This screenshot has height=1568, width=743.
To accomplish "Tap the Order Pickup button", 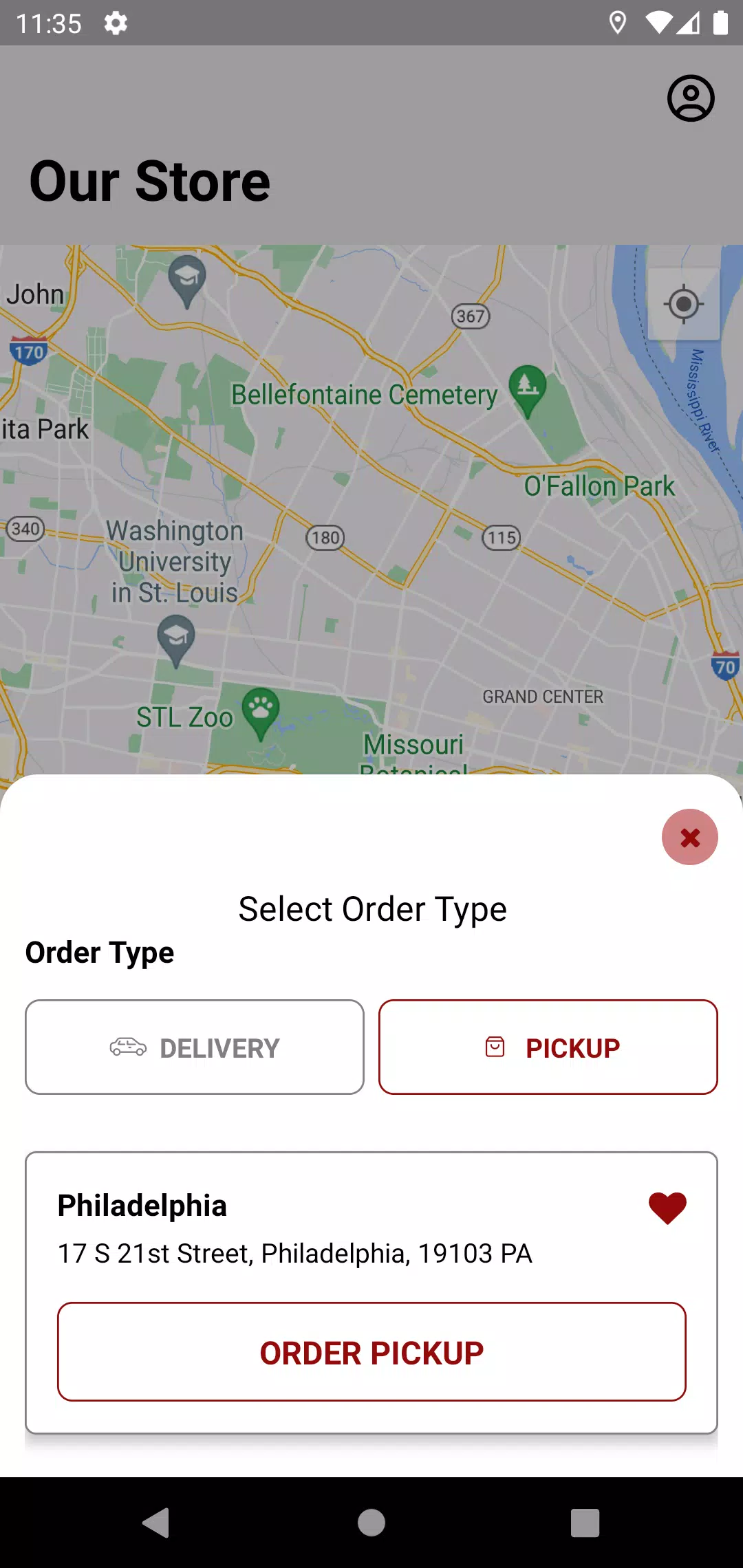I will click(371, 1351).
